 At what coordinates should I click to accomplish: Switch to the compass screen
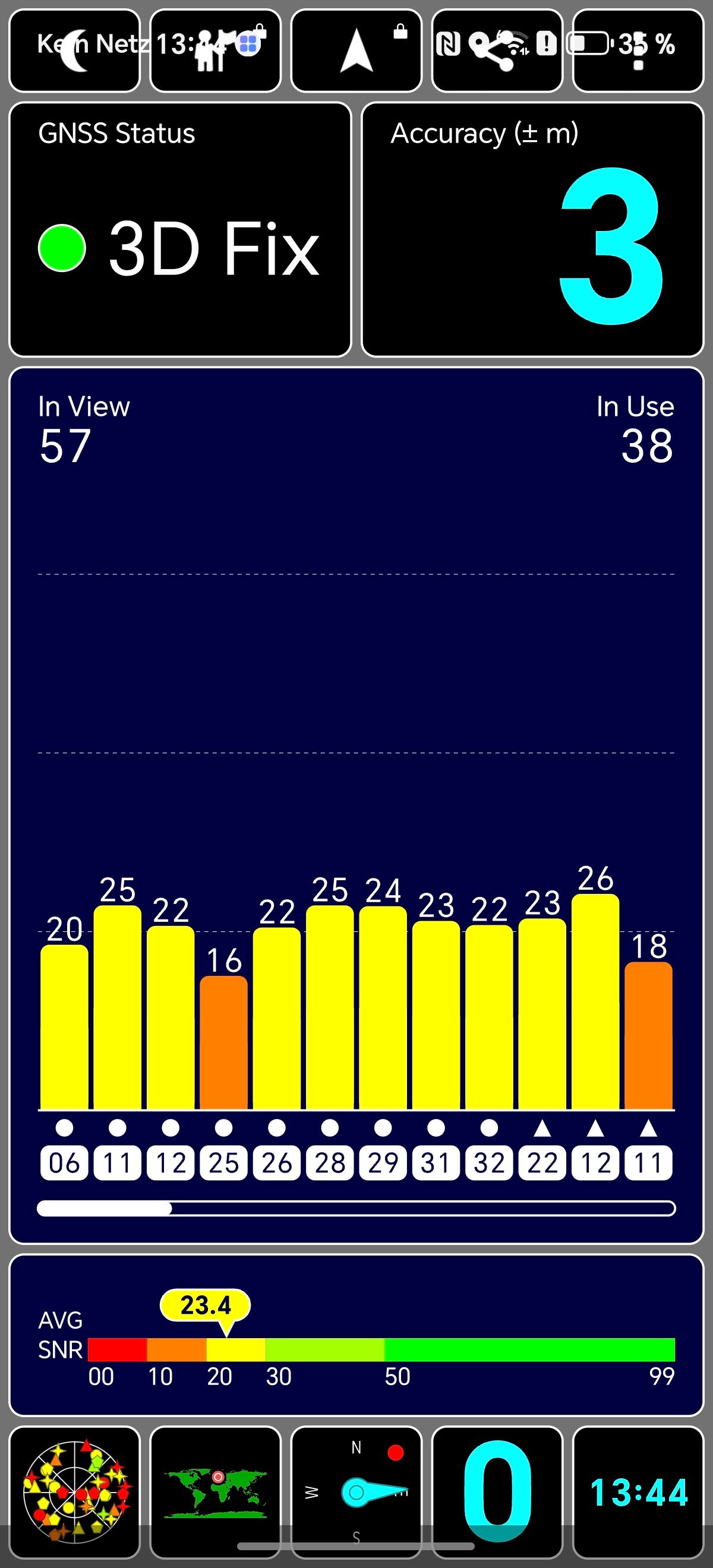[356, 1491]
